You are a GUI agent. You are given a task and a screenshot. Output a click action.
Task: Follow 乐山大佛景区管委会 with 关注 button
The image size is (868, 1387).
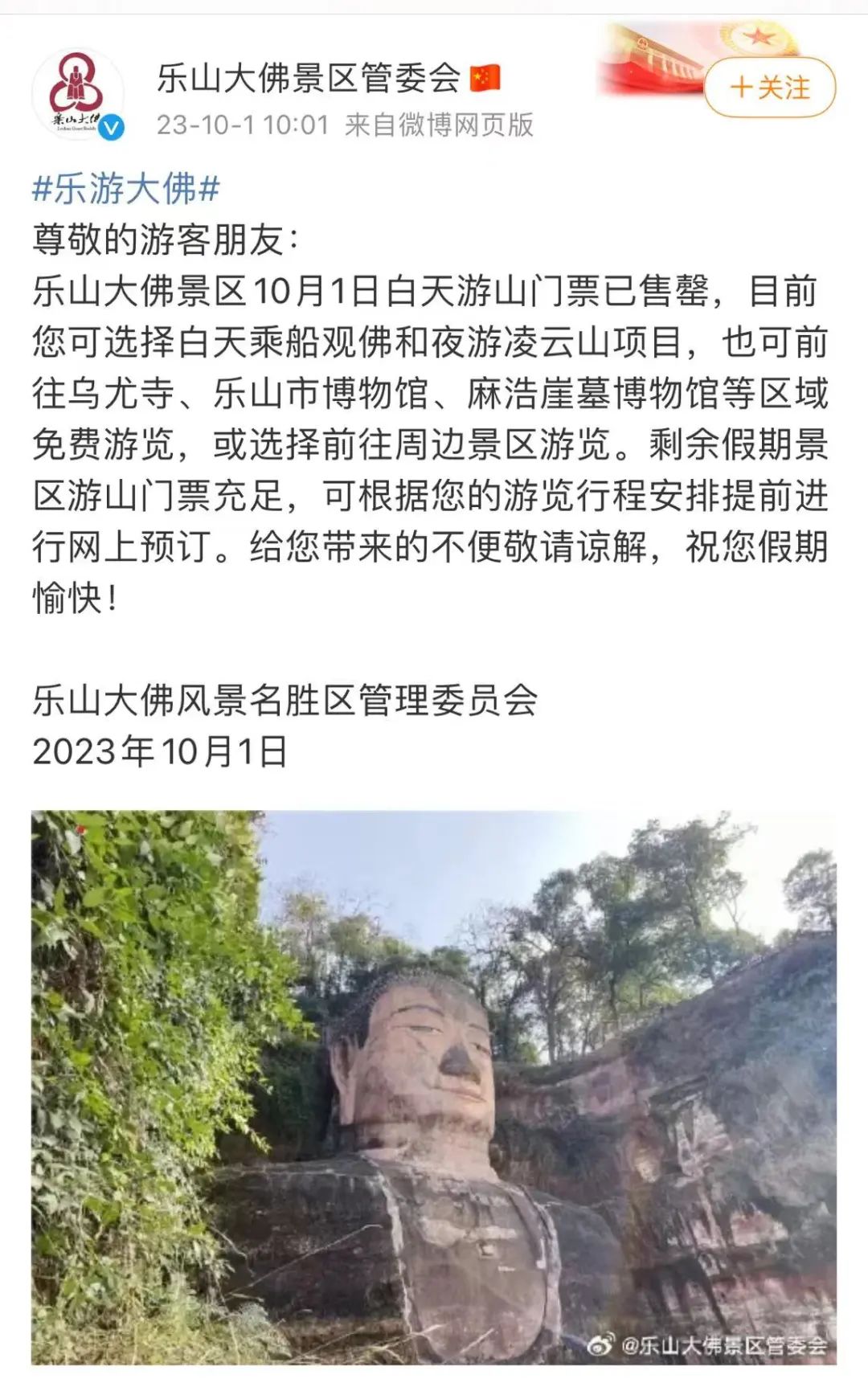click(x=769, y=88)
